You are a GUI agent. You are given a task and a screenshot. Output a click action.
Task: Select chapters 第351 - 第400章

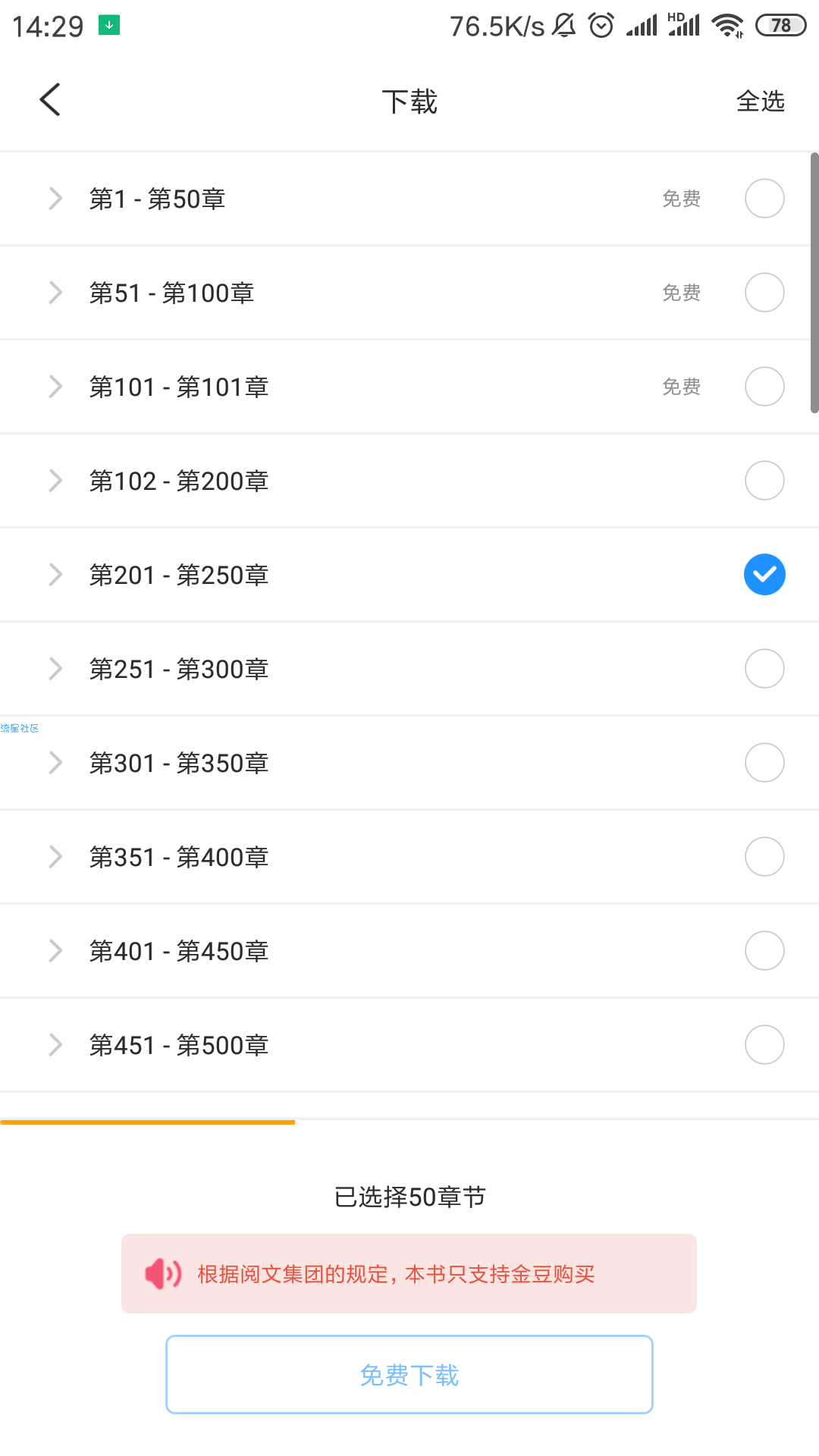point(764,857)
